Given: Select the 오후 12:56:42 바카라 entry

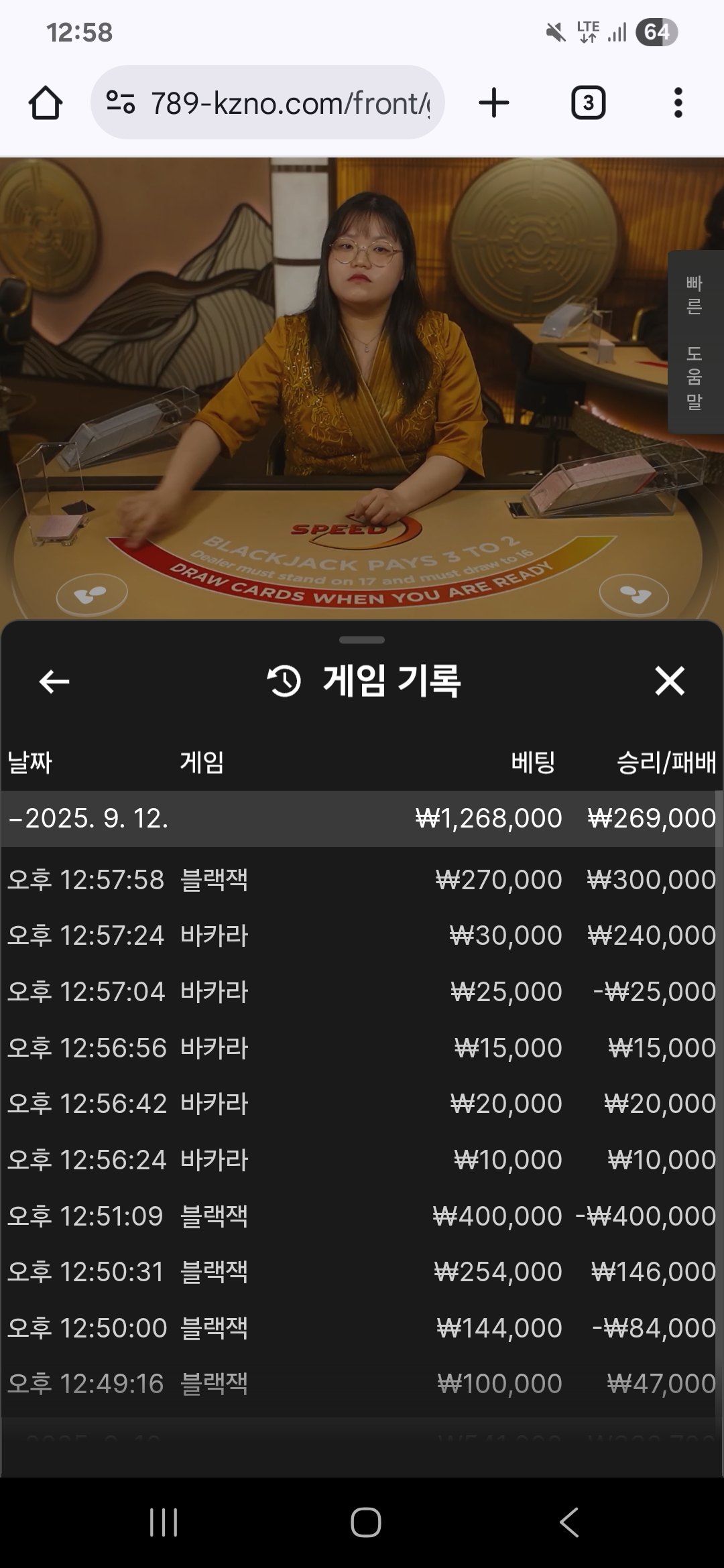Looking at the screenshot, I should [362, 1104].
